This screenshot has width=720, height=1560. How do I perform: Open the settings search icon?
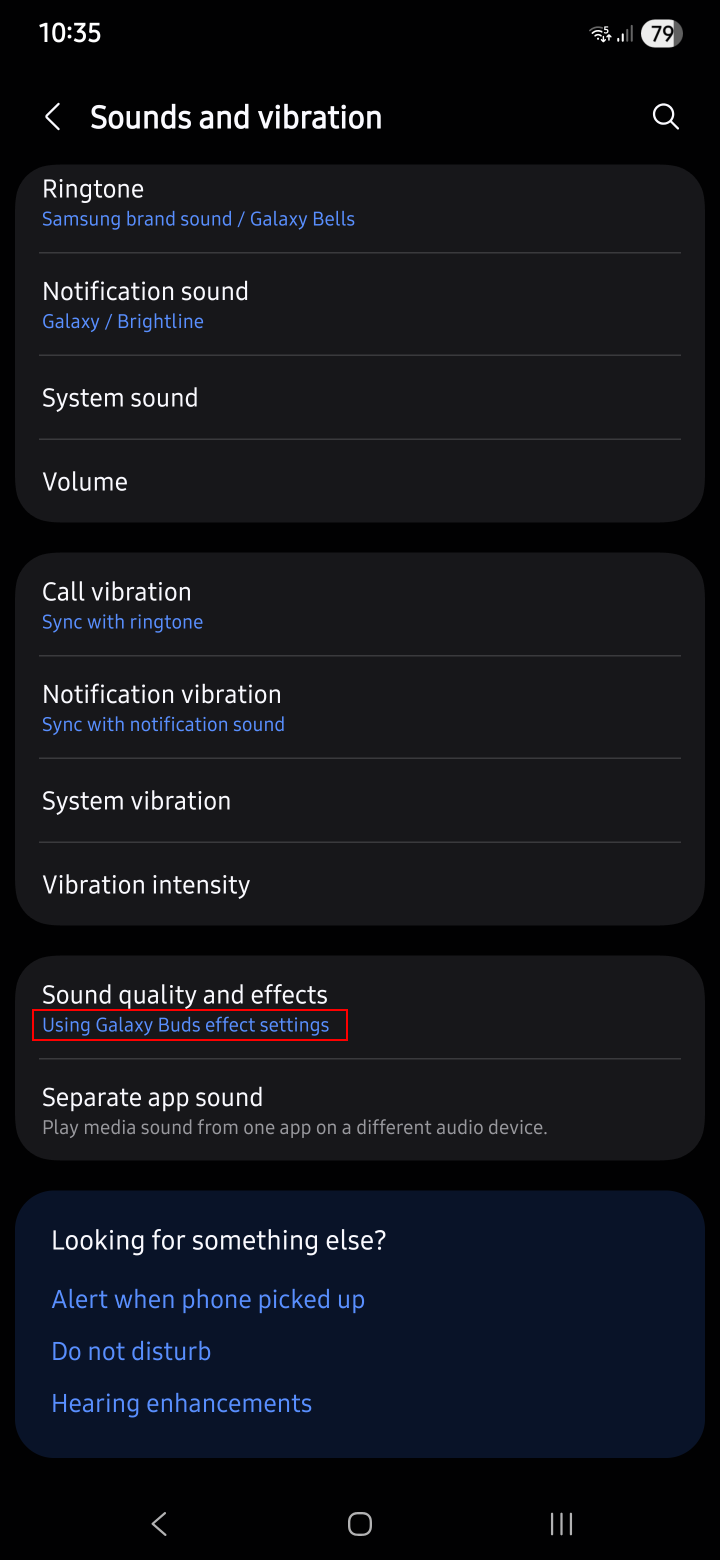pyautogui.click(x=665, y=116)
